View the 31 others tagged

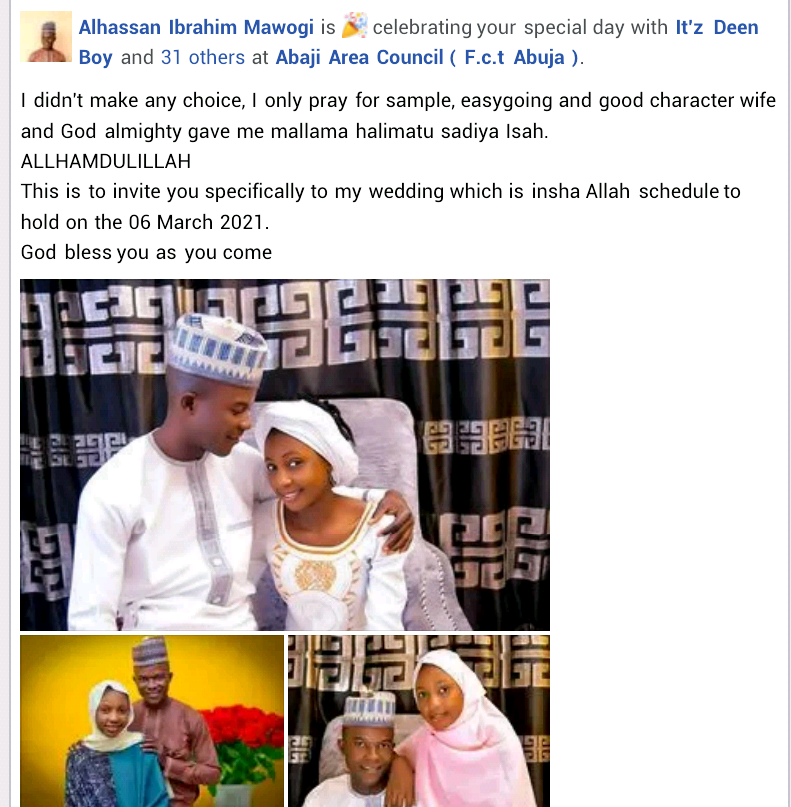(x=203, y=58)
